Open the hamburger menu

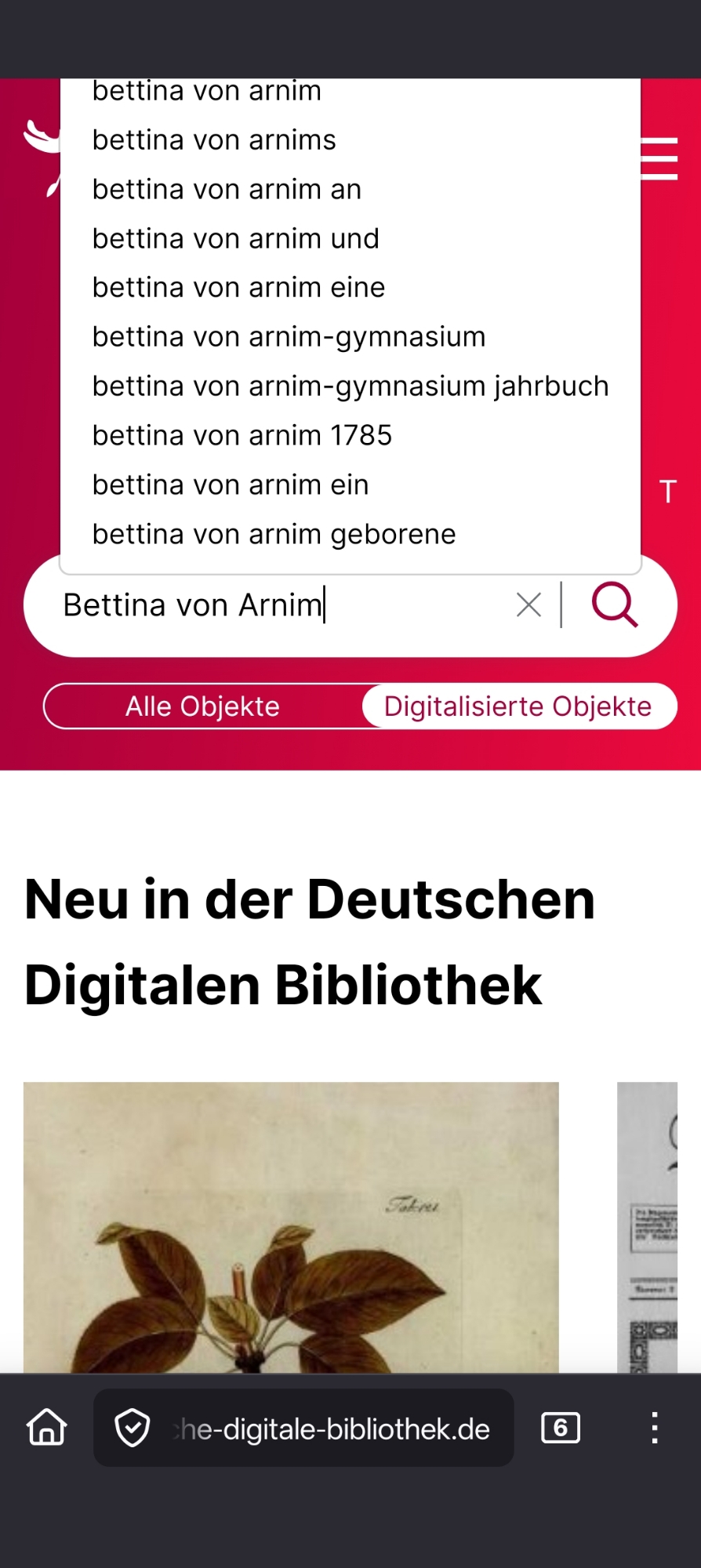[x=659, y=159]
